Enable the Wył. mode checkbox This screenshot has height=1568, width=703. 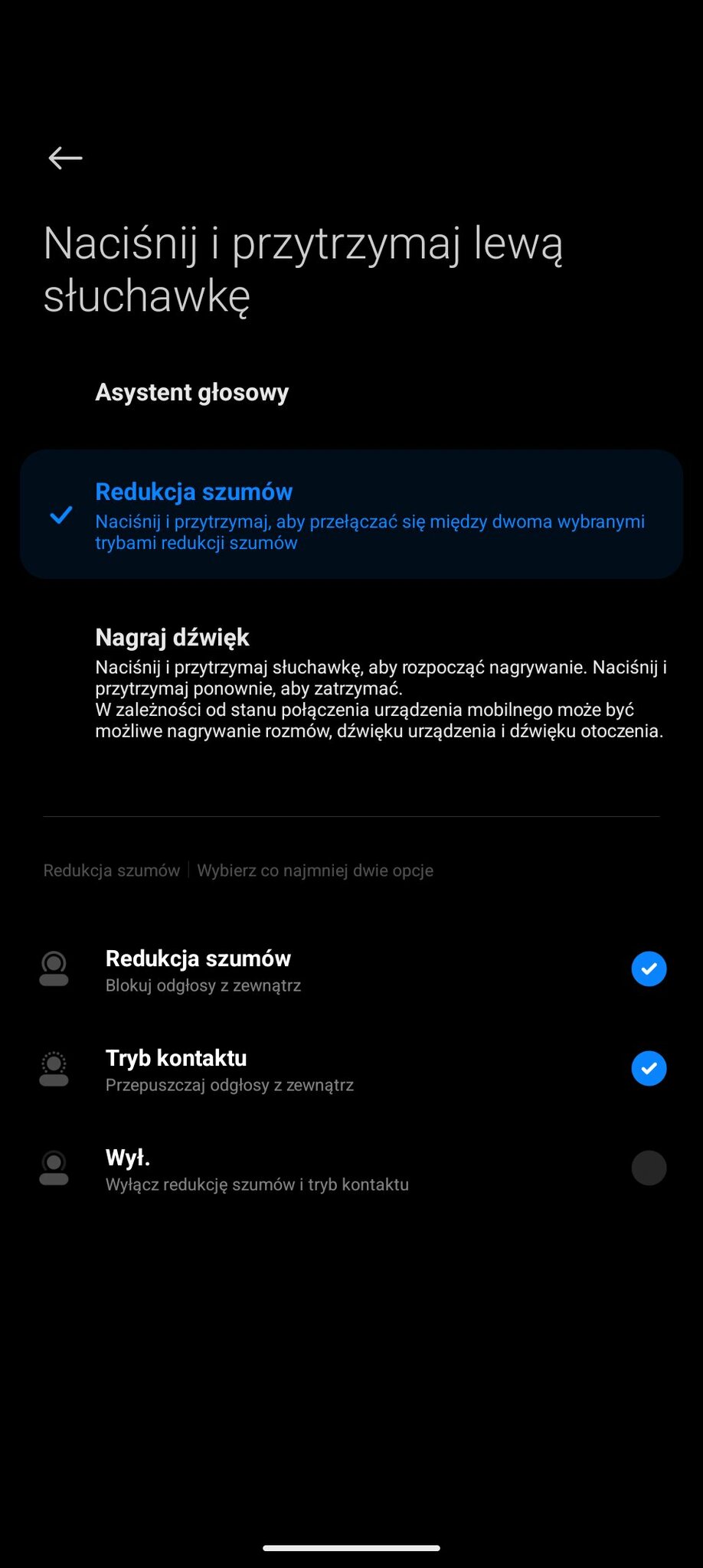649,1168
